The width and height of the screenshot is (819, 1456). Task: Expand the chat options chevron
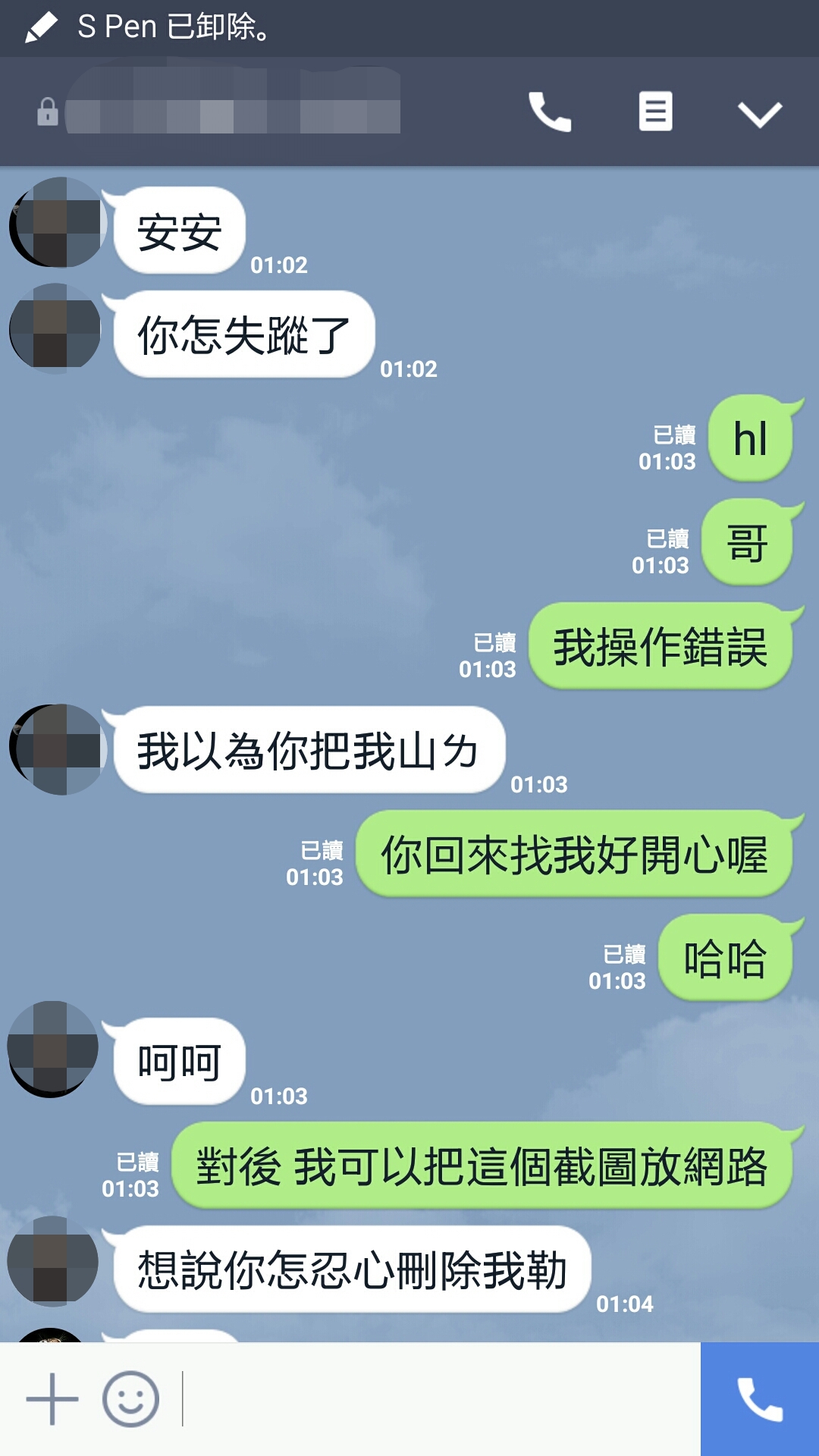759,114
